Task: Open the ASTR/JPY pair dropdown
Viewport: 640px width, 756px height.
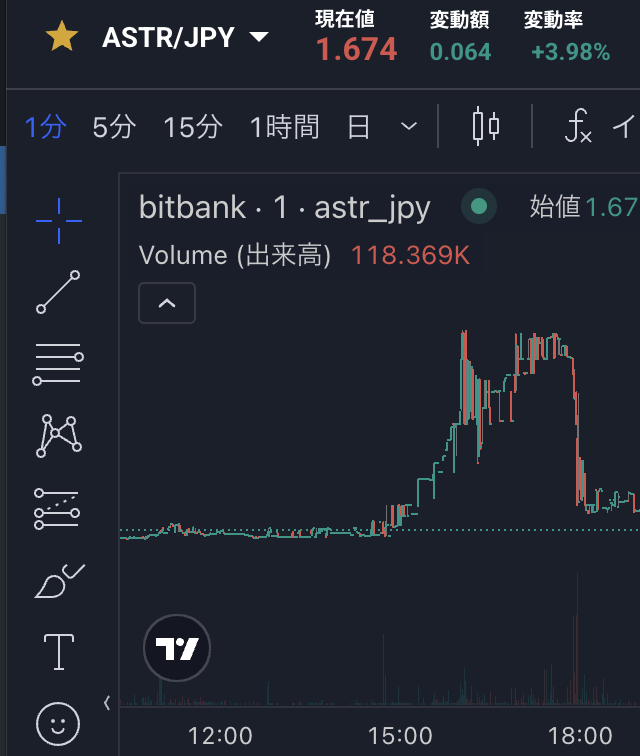Action: tap(259, 38)
